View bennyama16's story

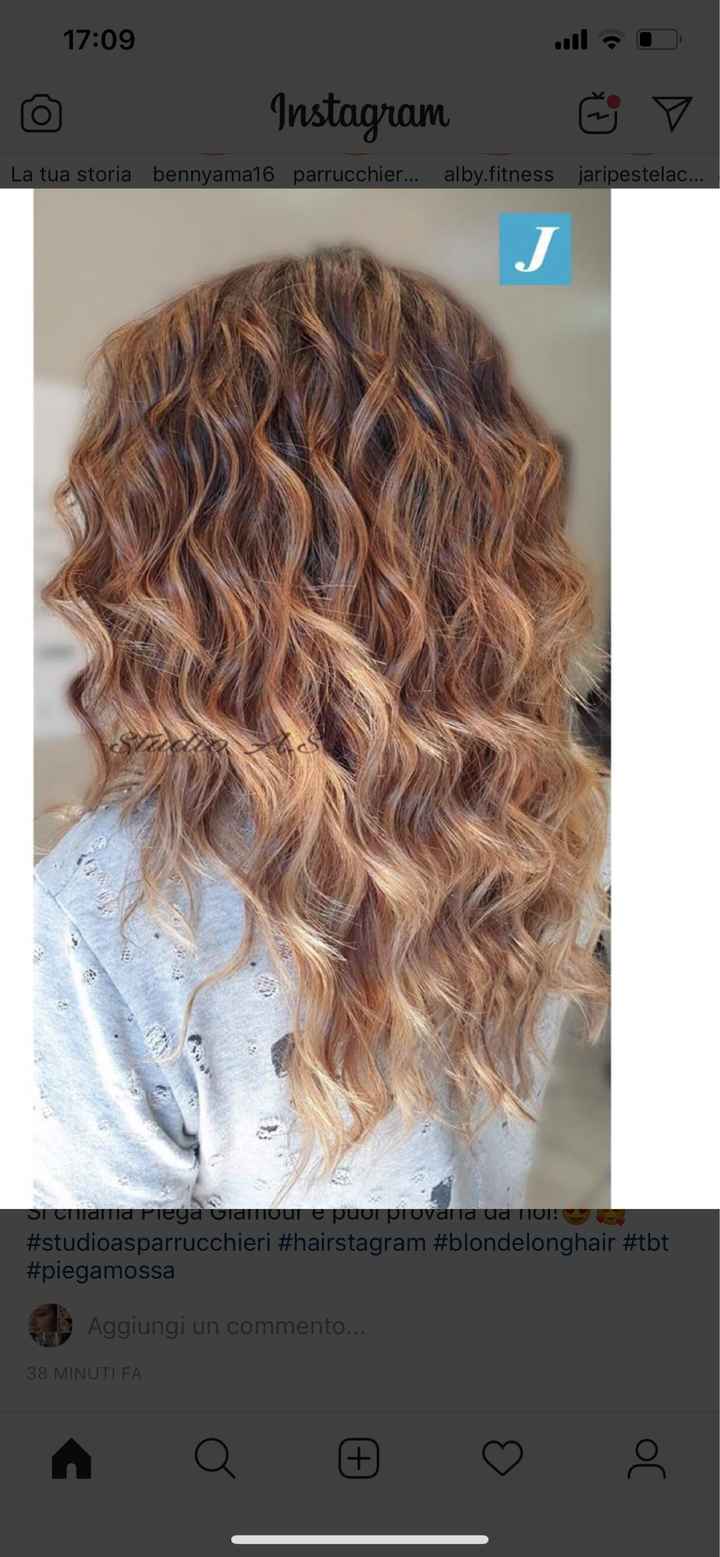[213, 174]
